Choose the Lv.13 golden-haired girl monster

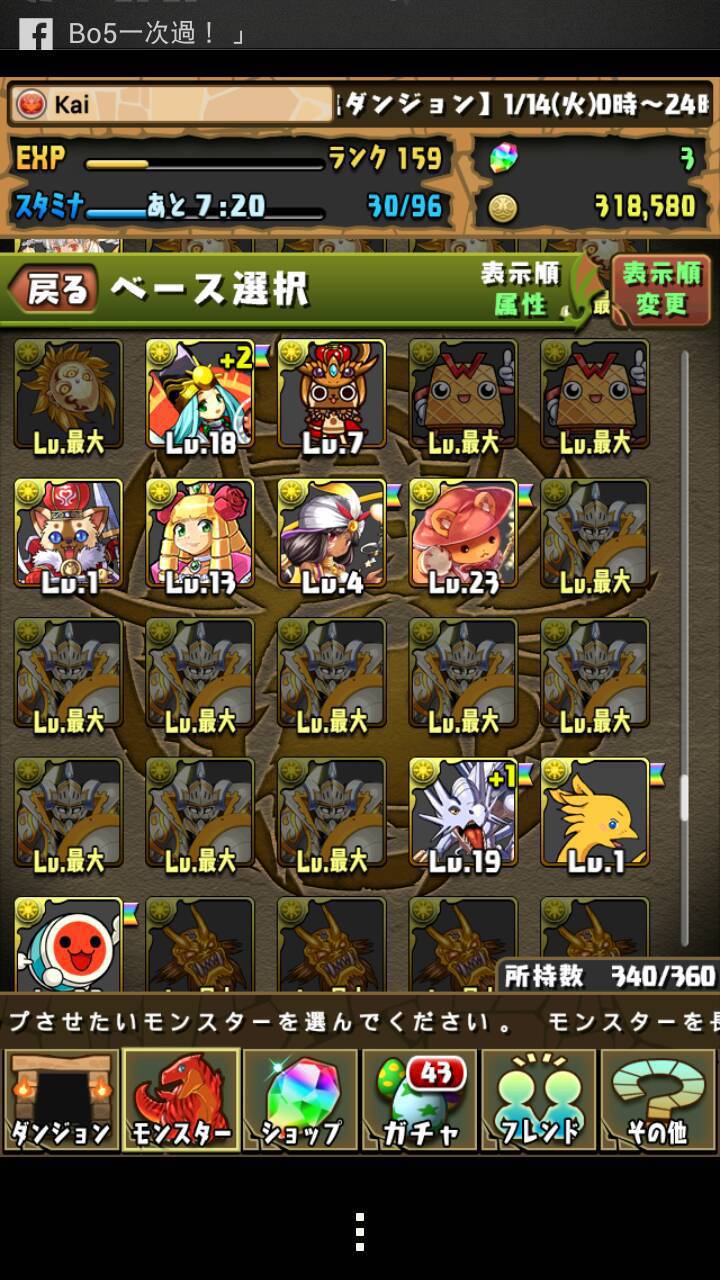pyautogui.click(x=200, y=534)
